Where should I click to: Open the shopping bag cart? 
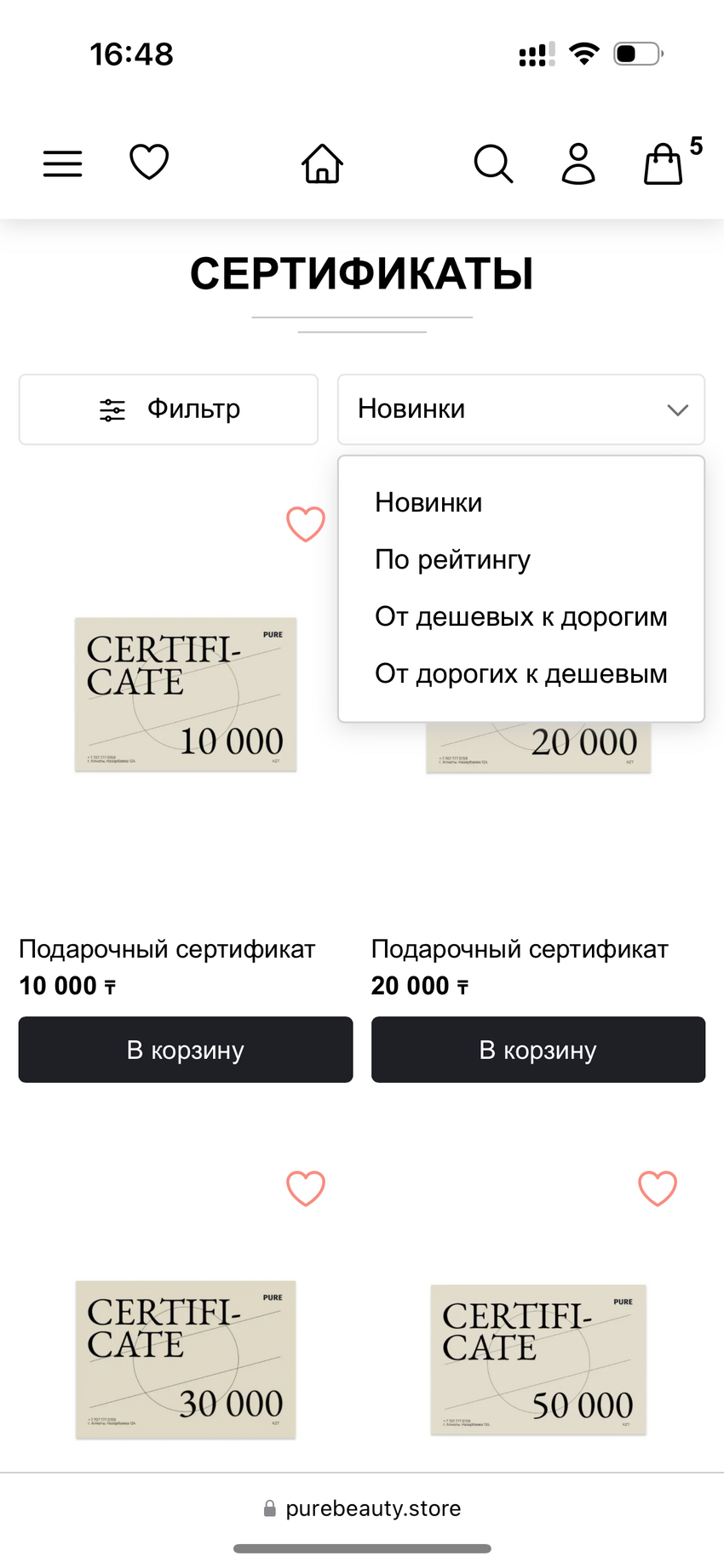click(664, 163)
